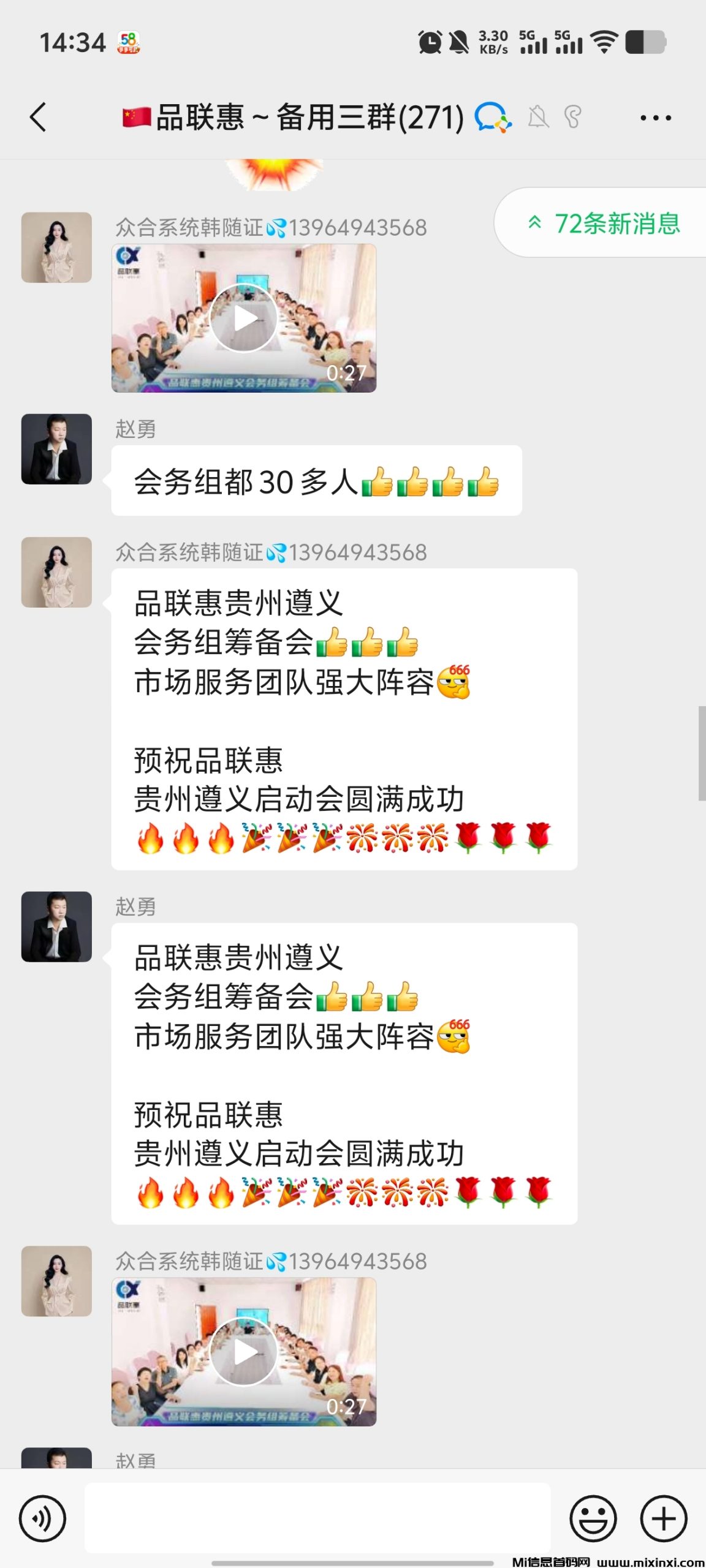Open the plus attachments menu

point(663,1518)
